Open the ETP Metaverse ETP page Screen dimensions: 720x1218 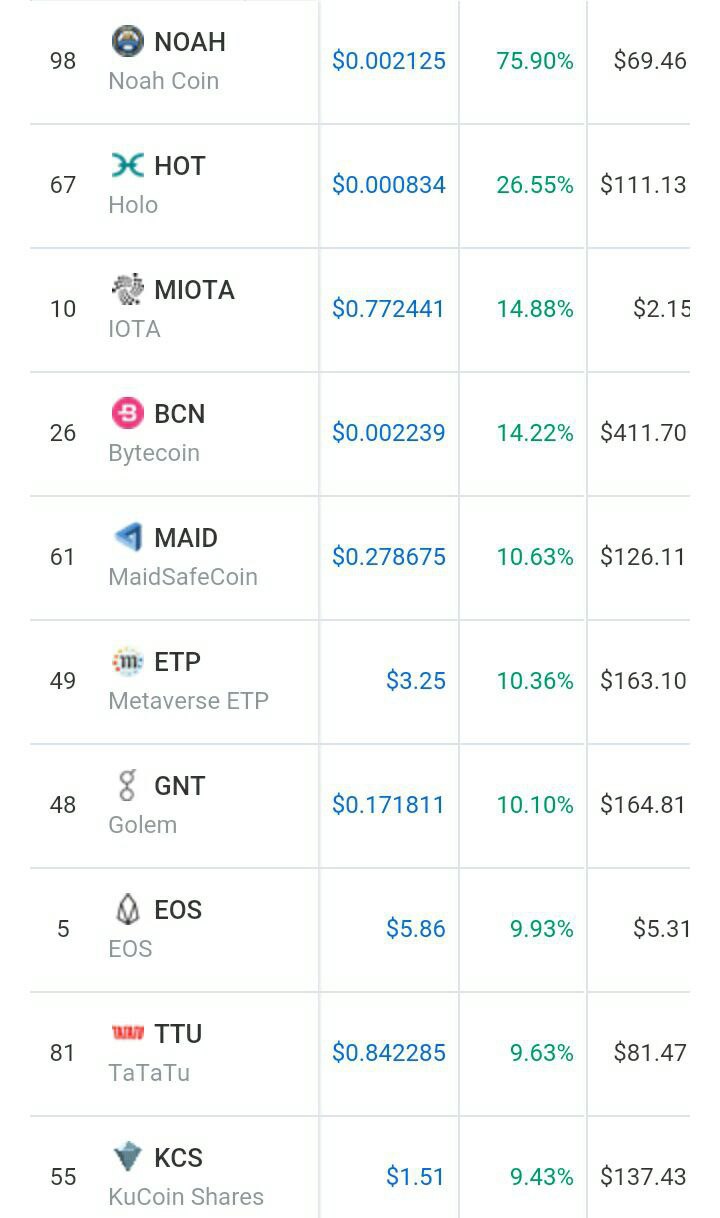click(x=188, y=681)
